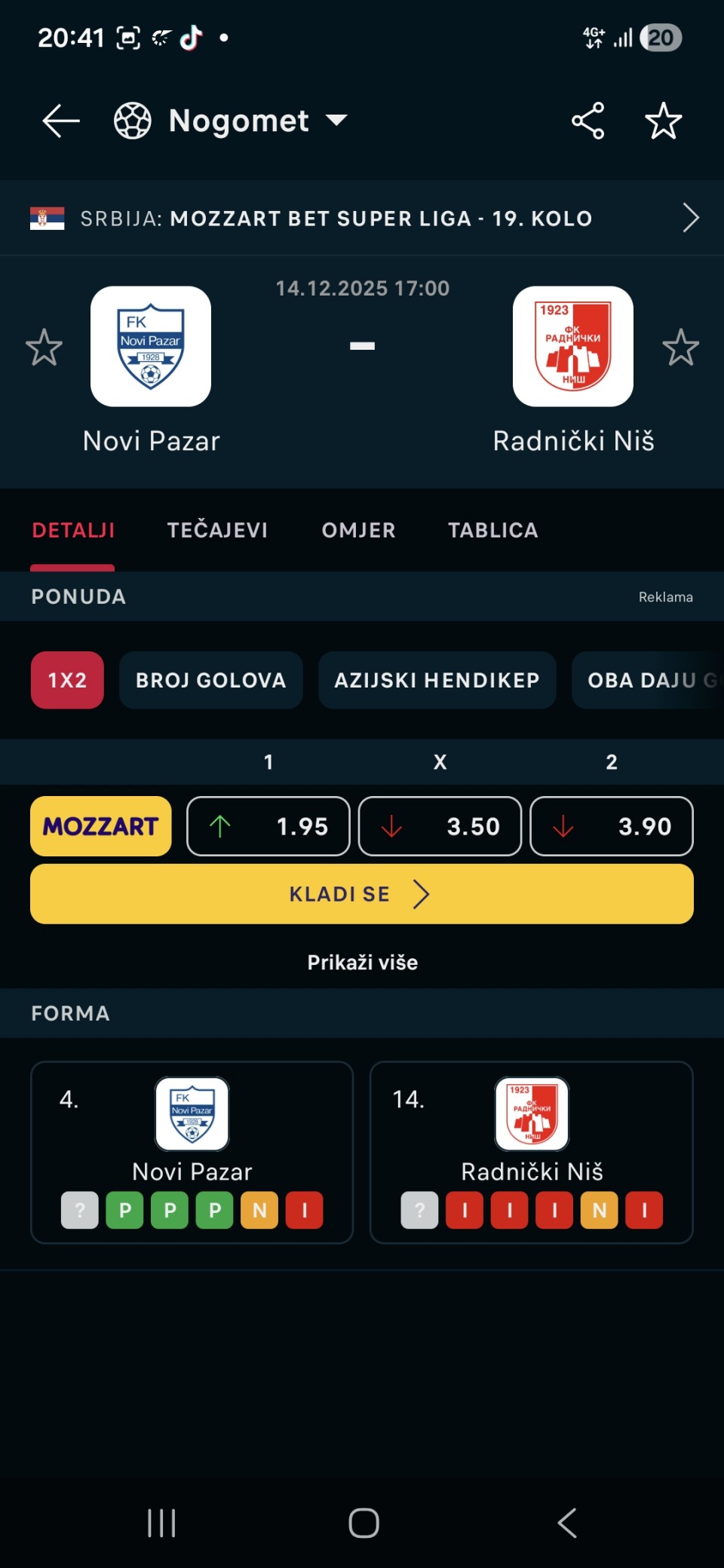Switch to the Tečajevi tab
This screenshot has width=724, height=1568.
[217, 531]
